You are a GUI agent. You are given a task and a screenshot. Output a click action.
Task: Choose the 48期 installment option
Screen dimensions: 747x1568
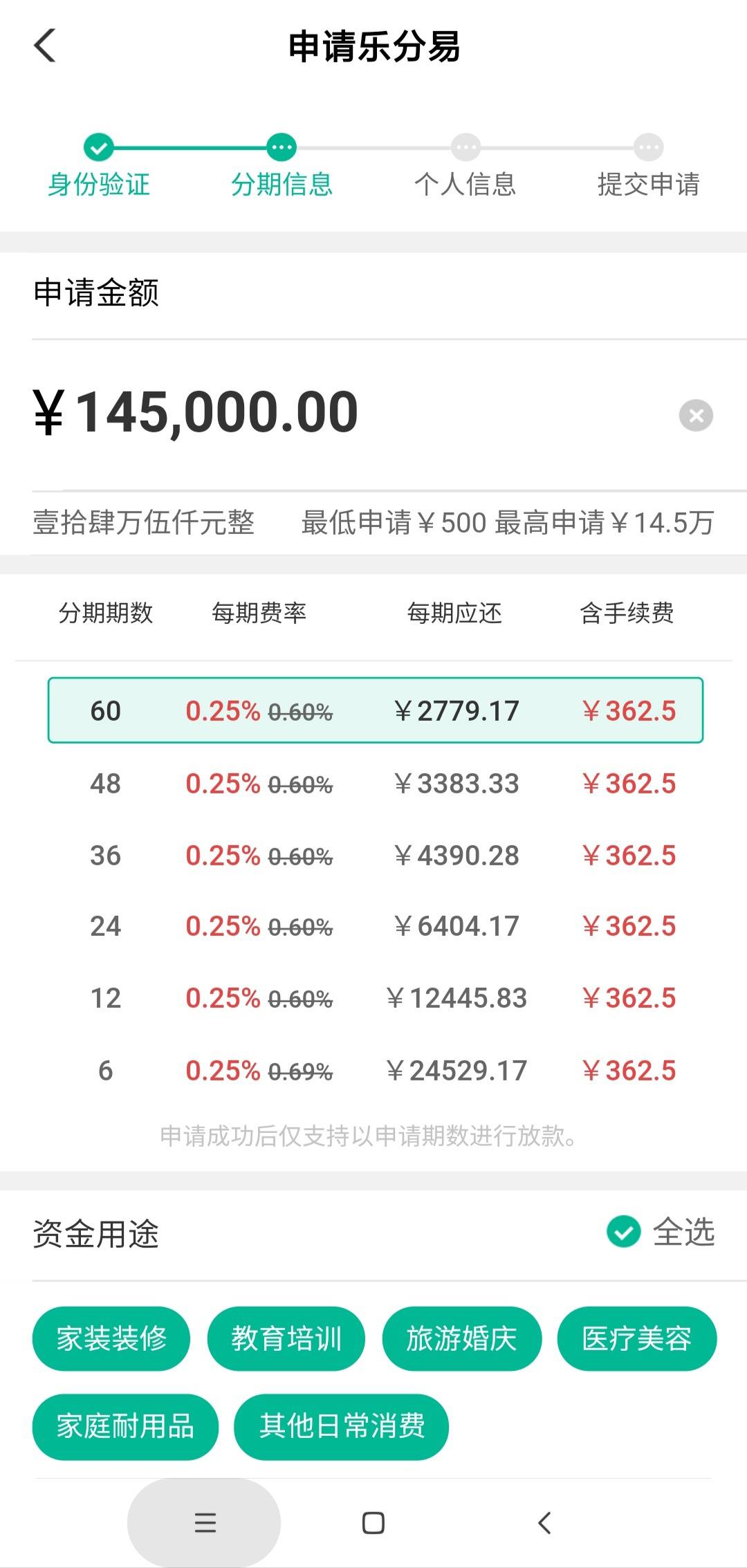(376, 784)
